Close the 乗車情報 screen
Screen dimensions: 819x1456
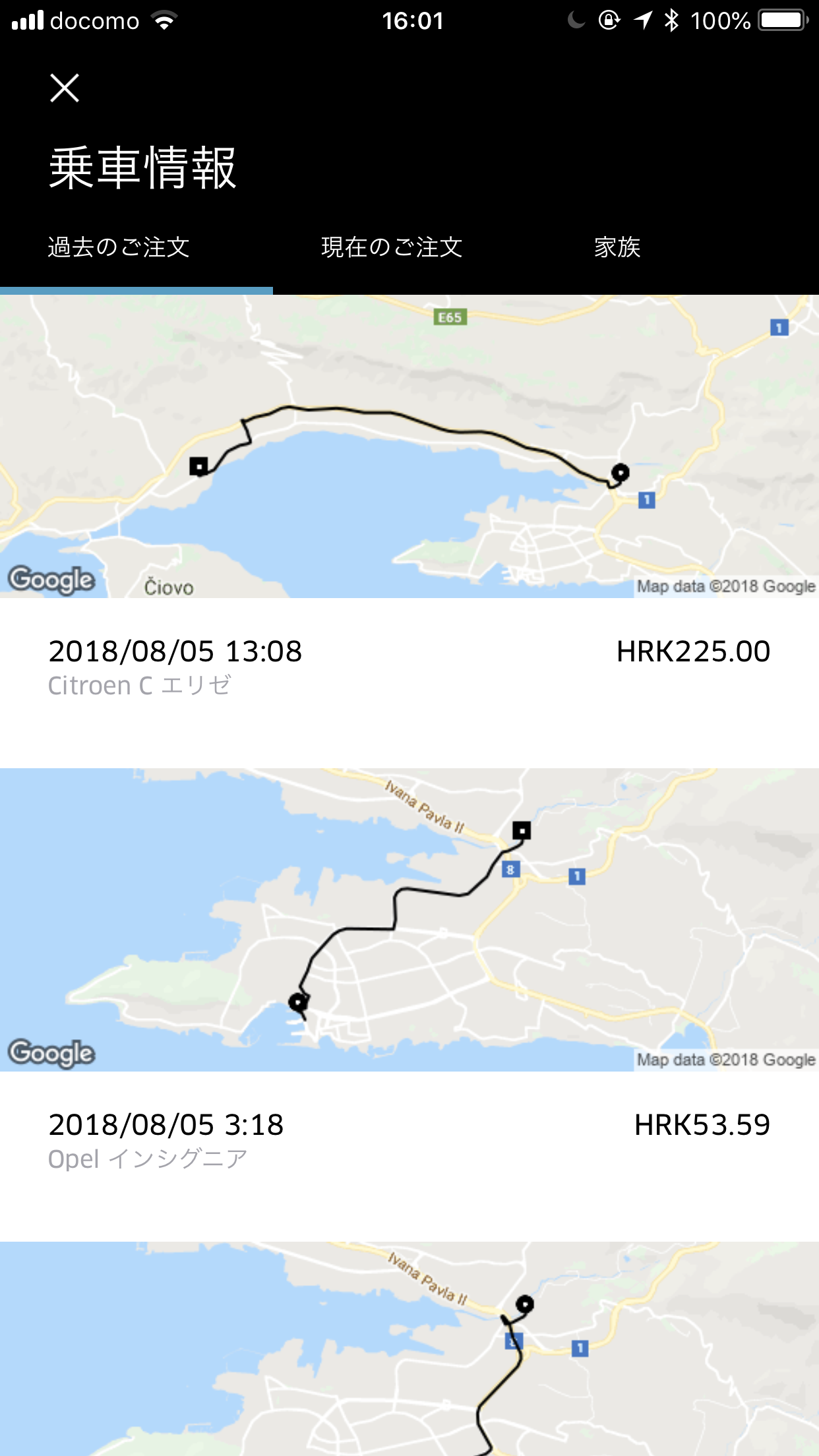point(65,88)
